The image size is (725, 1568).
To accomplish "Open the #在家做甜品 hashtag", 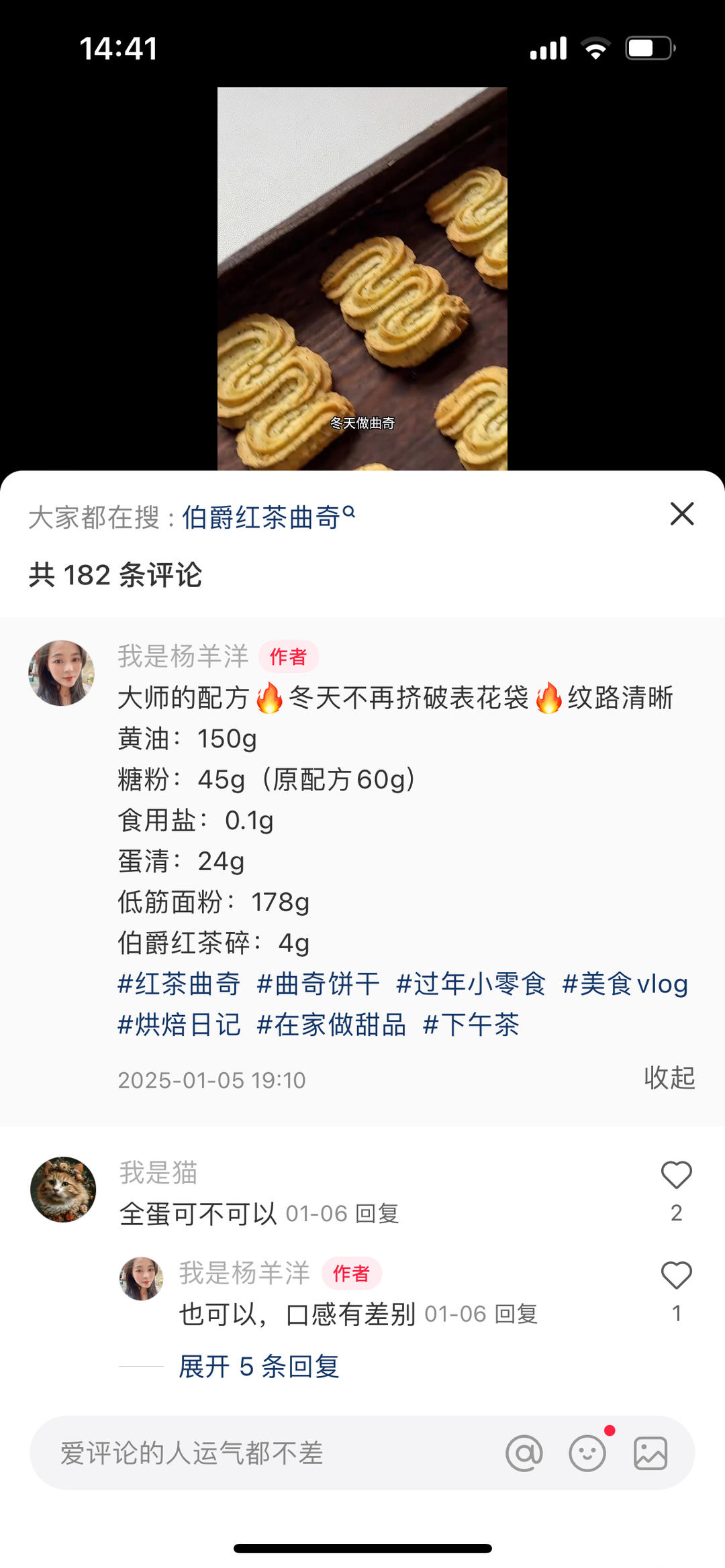I will pyautogui.click(x=332, y=1025).
